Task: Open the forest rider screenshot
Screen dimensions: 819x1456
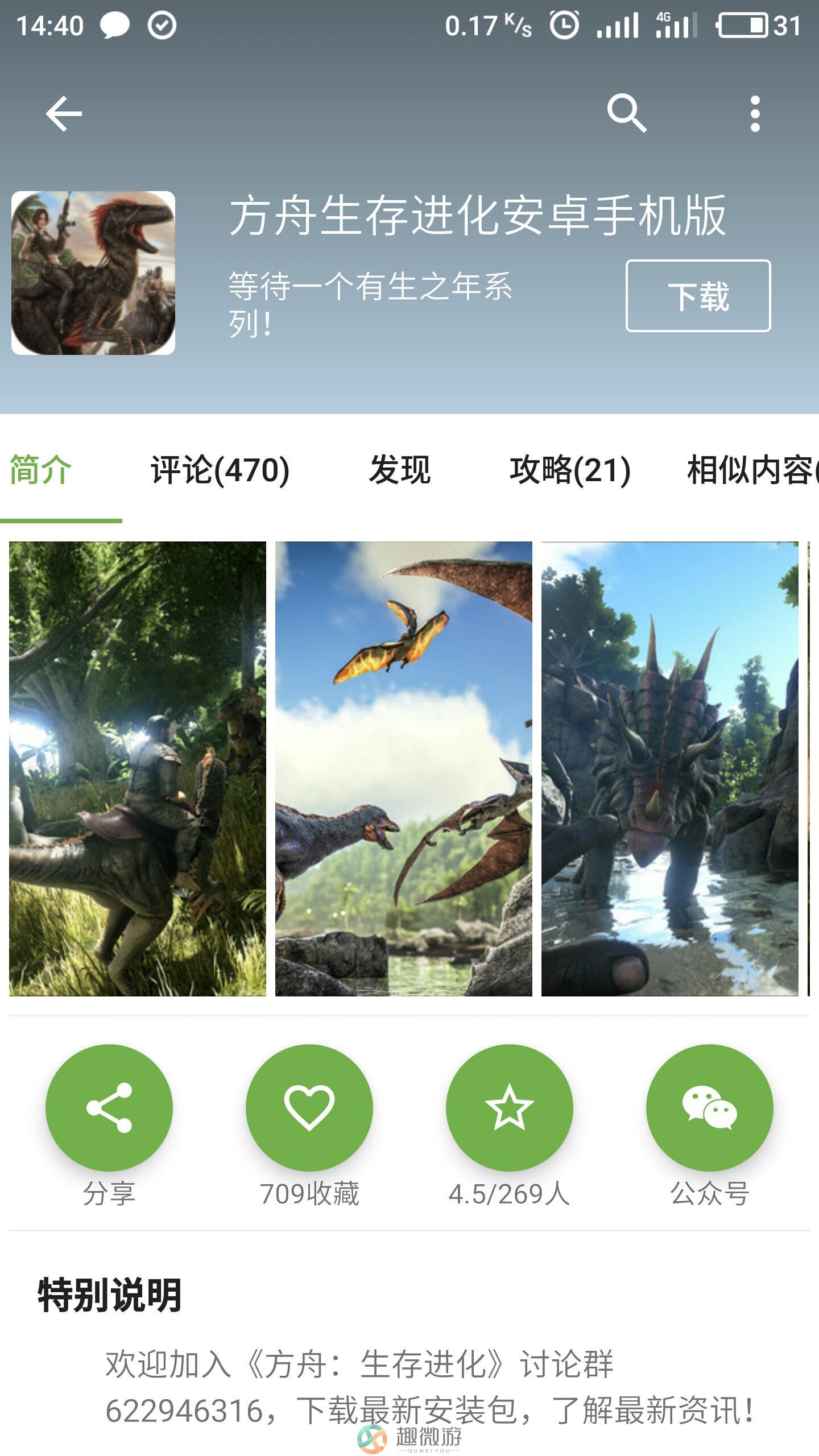Action: pyautogui.click(x=138, y=768)
